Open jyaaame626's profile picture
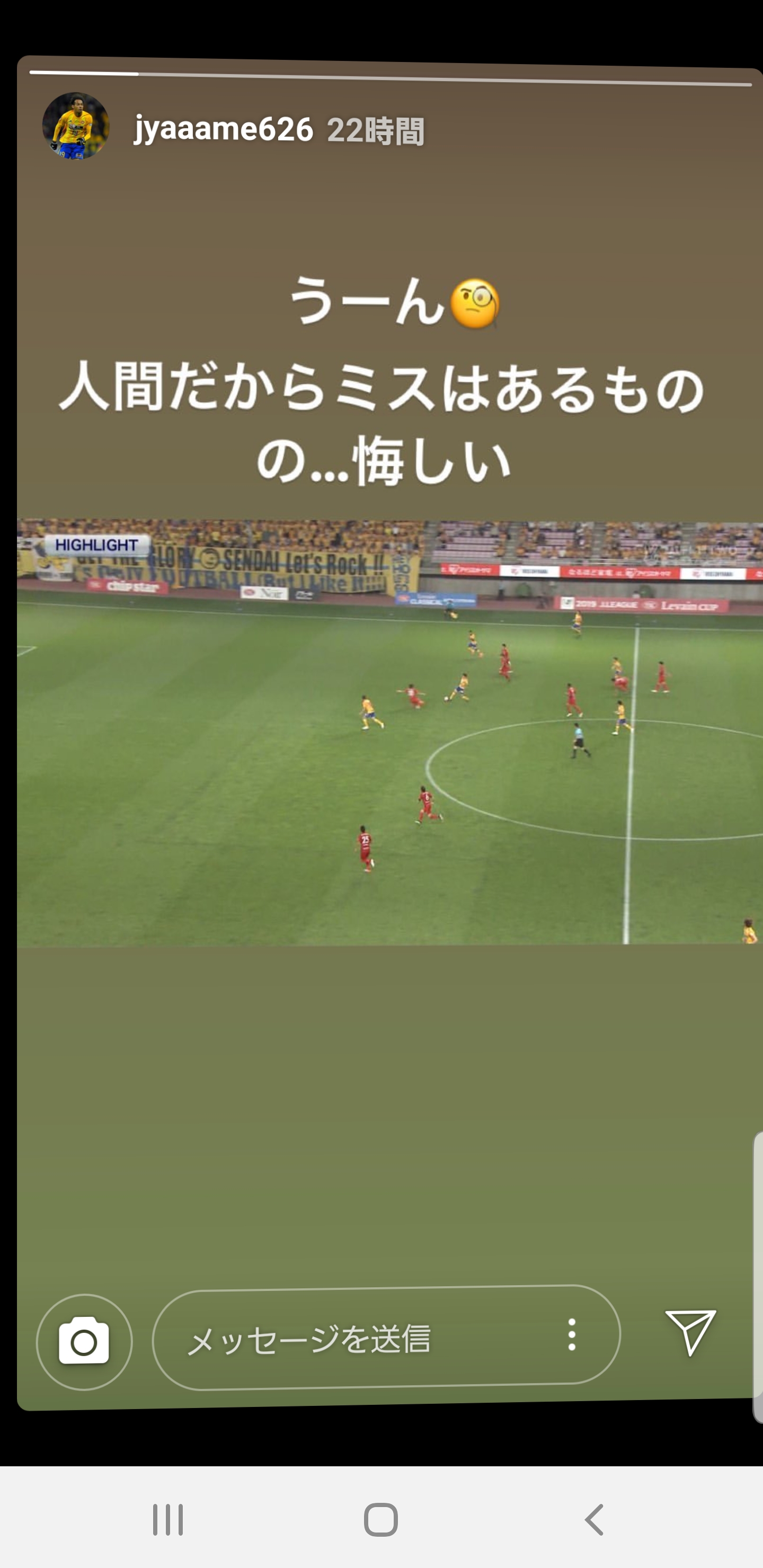 pos(76,126)
